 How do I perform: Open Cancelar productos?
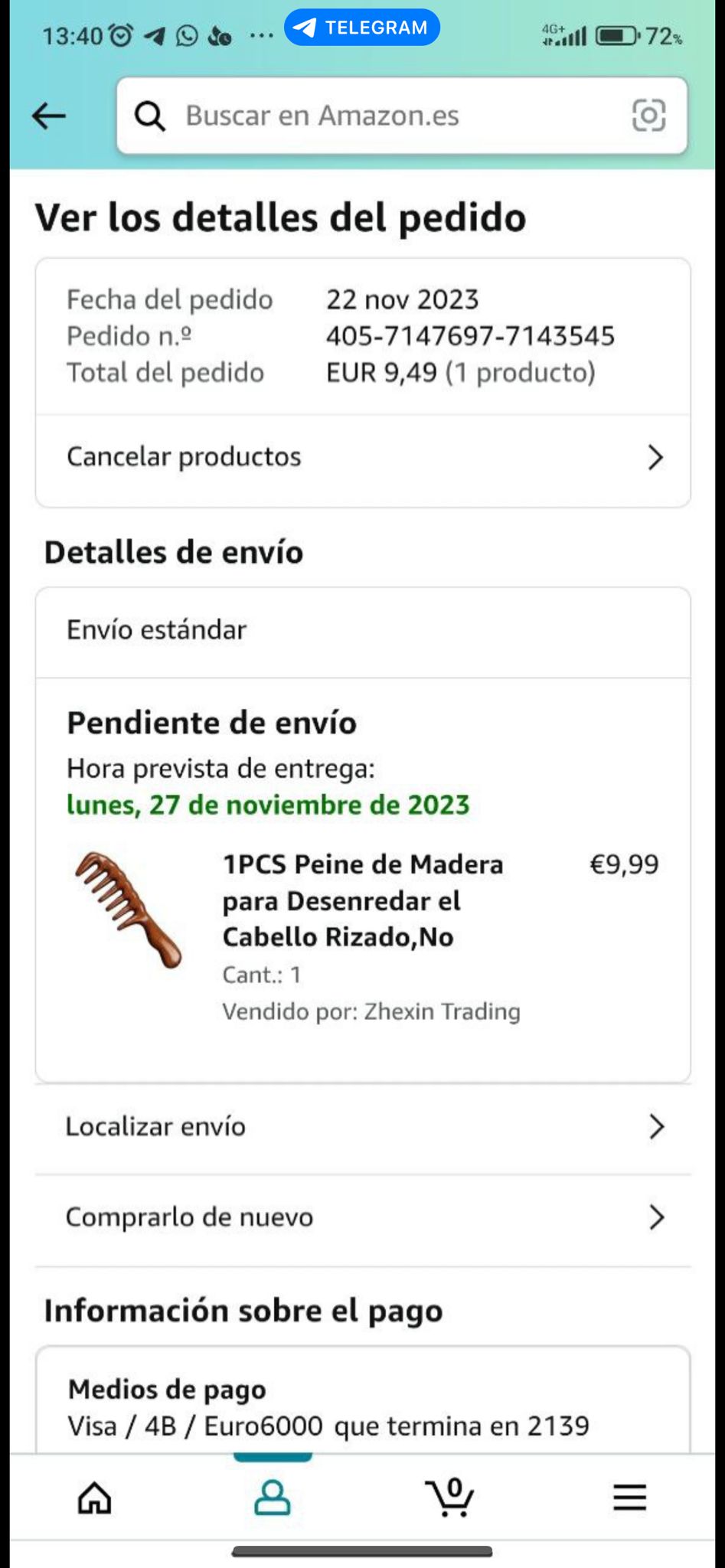pos(363,458)
